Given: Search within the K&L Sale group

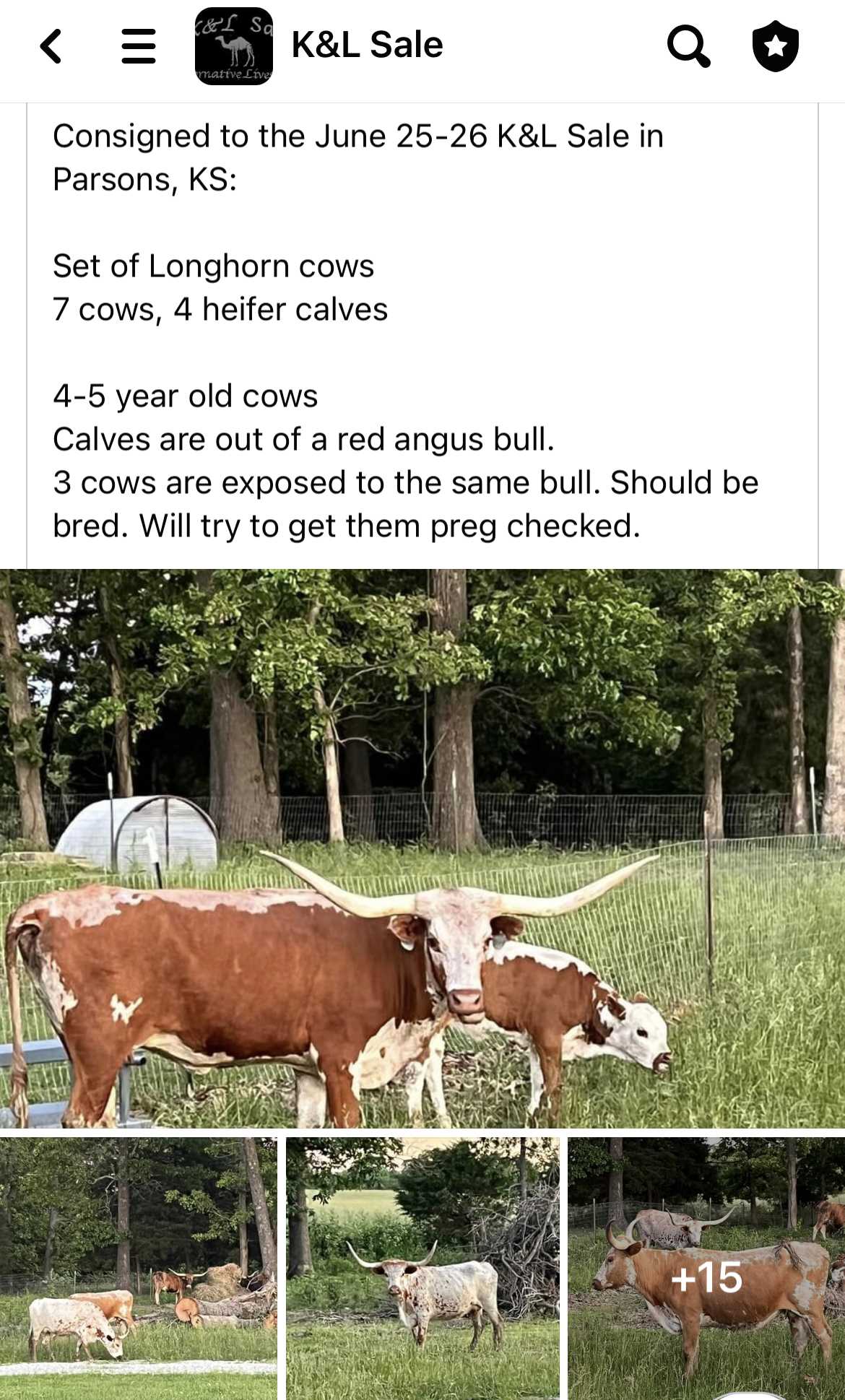Looking at the screenshot, I should pyautogui.click(x=688, y=46).
